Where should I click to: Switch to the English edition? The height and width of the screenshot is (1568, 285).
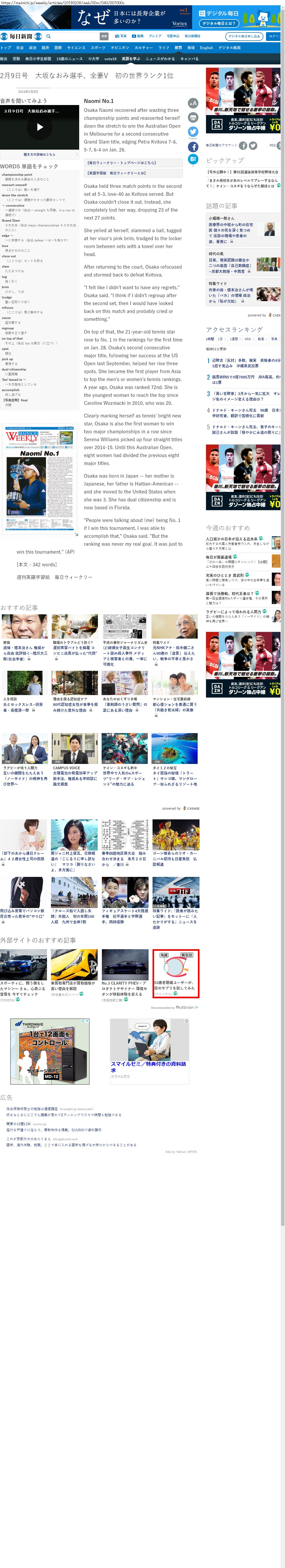(x=206, y=47)
